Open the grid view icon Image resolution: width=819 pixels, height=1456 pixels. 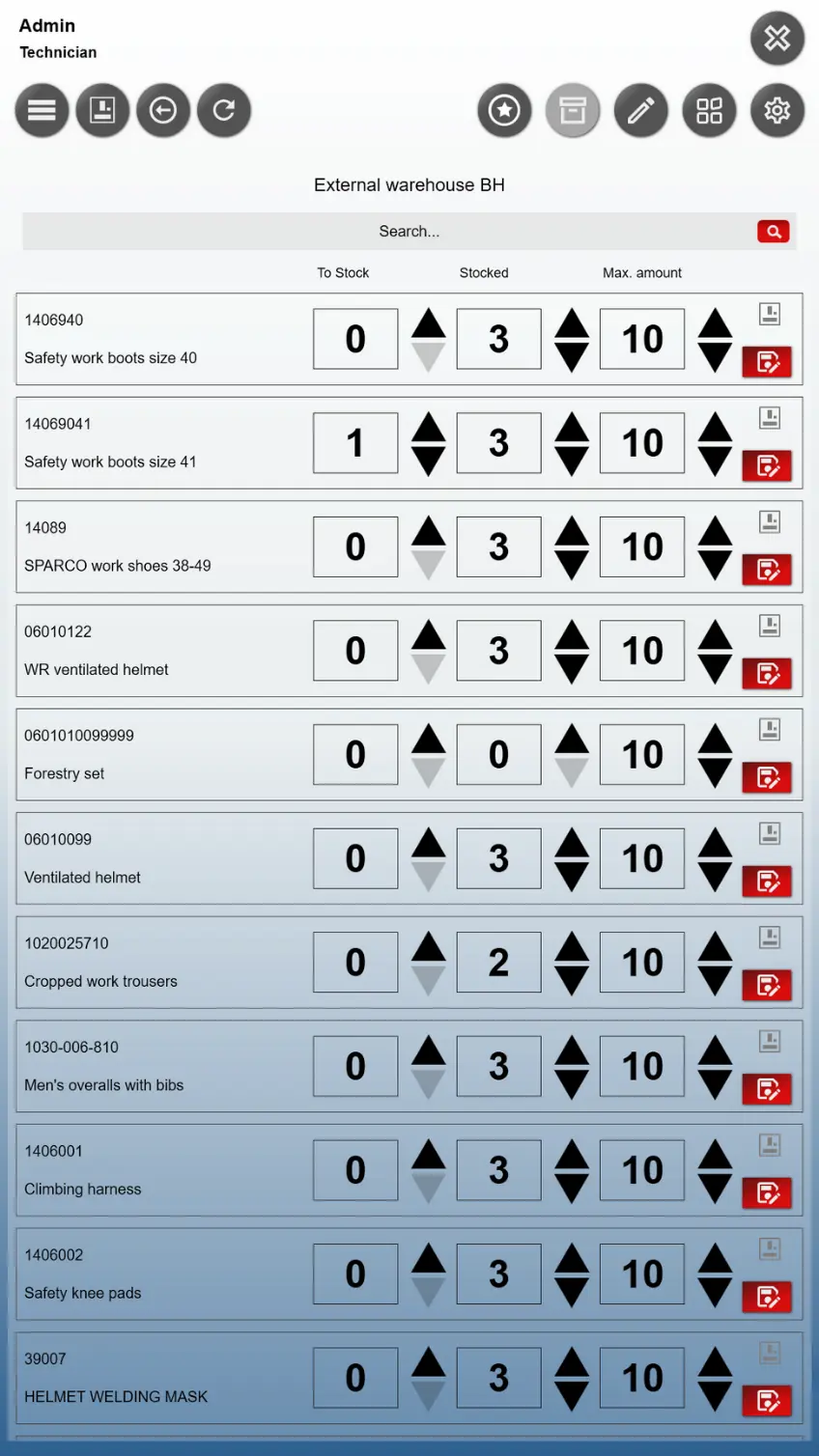tap(709, 111)
